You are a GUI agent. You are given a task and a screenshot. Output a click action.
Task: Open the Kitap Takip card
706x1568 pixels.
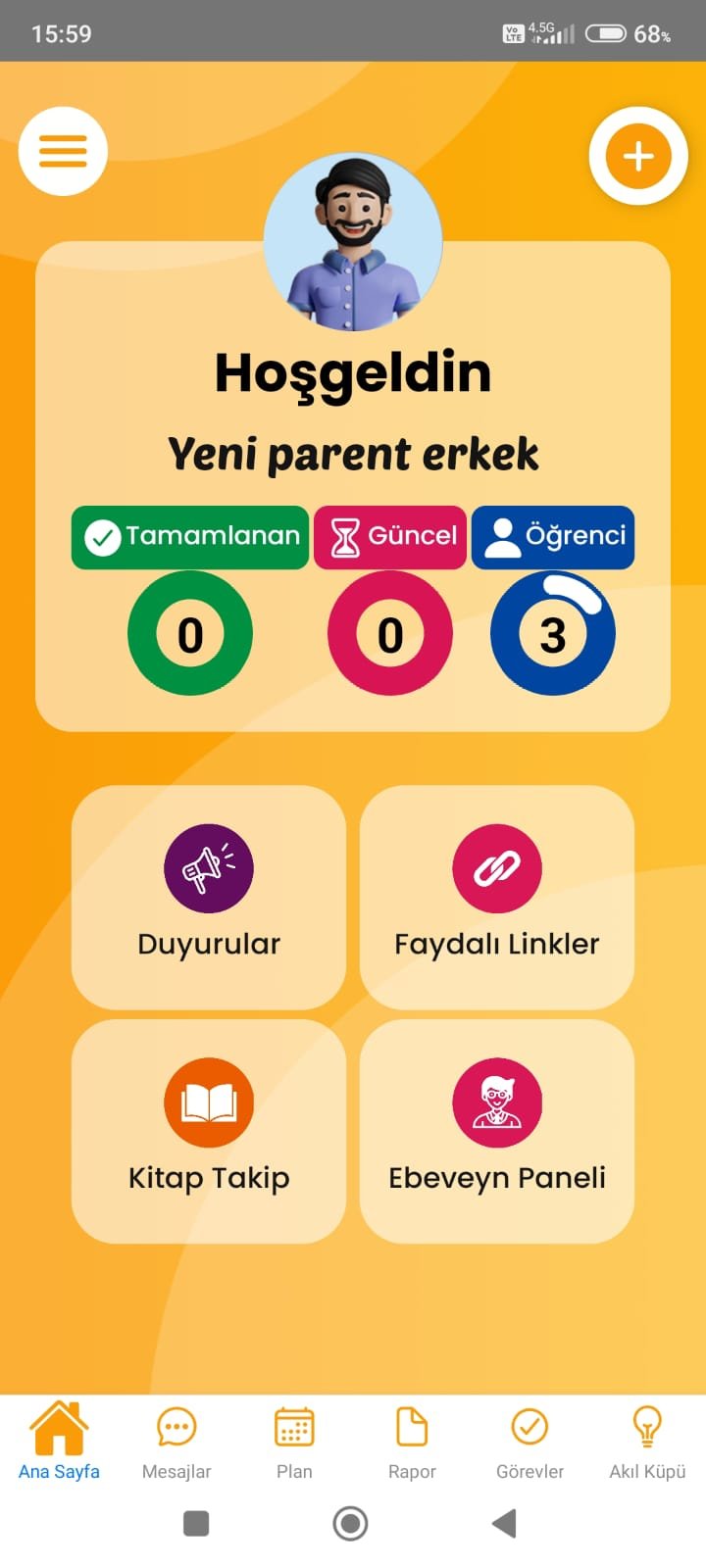[209, 1131]
